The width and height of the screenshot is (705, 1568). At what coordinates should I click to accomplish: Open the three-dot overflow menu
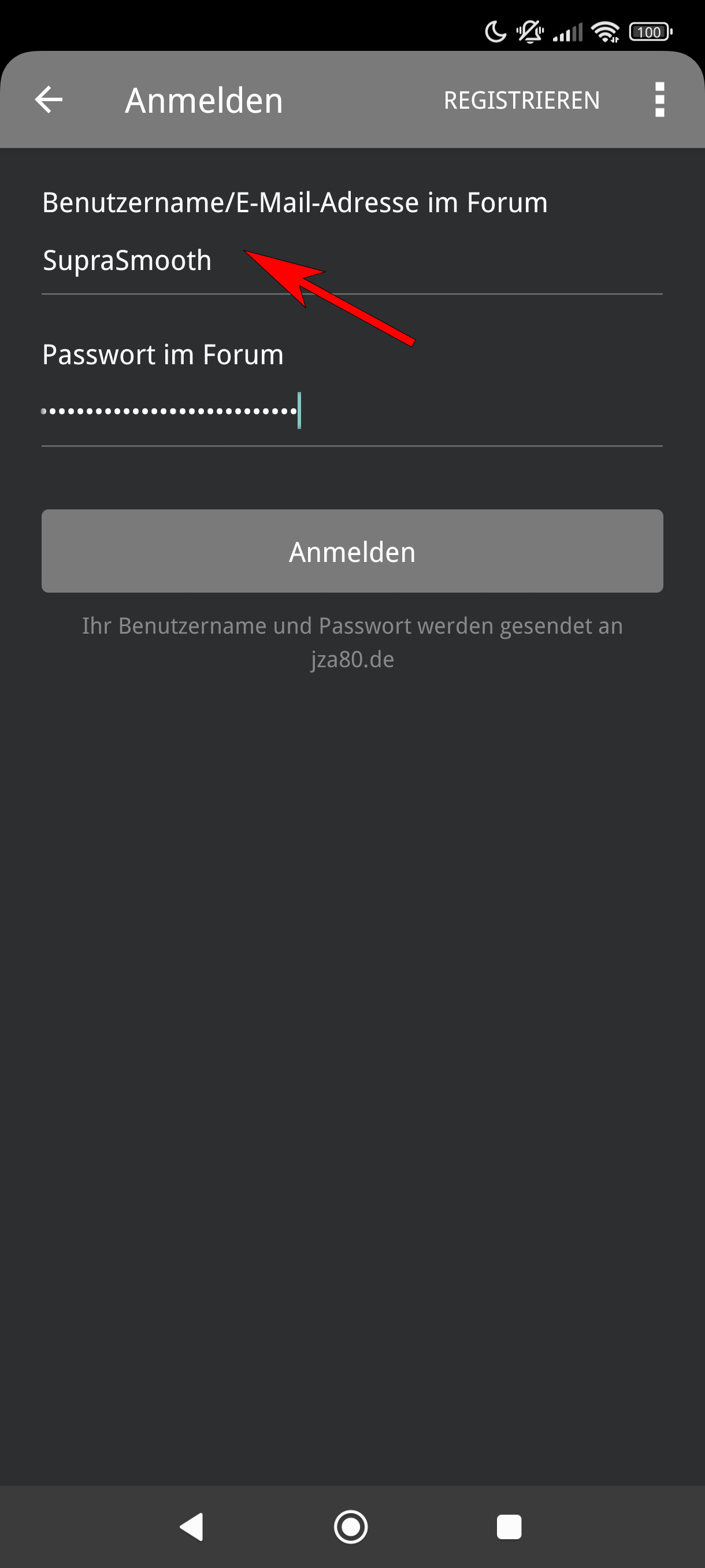click(x=659, y=99)
